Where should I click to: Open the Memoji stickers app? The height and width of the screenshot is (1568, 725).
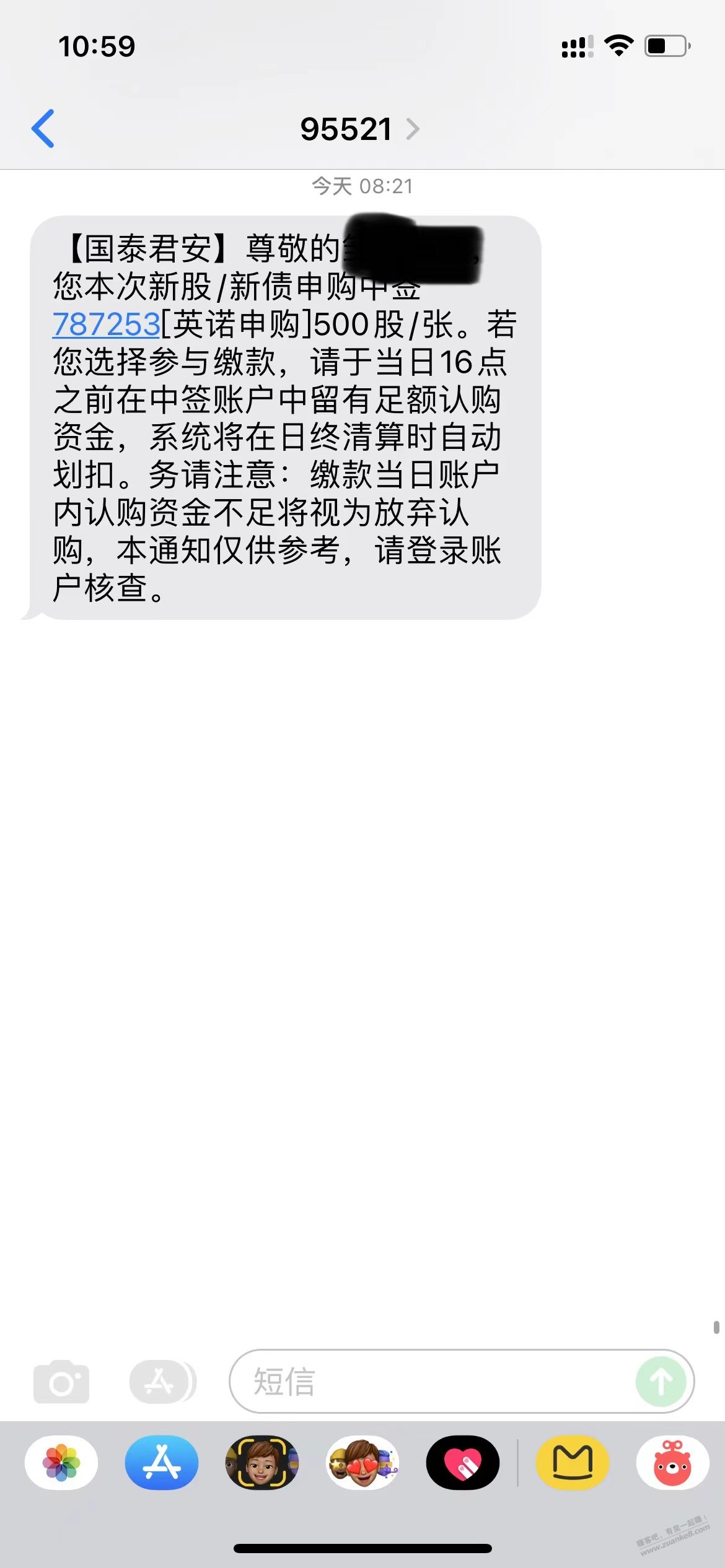point(362,1463)
